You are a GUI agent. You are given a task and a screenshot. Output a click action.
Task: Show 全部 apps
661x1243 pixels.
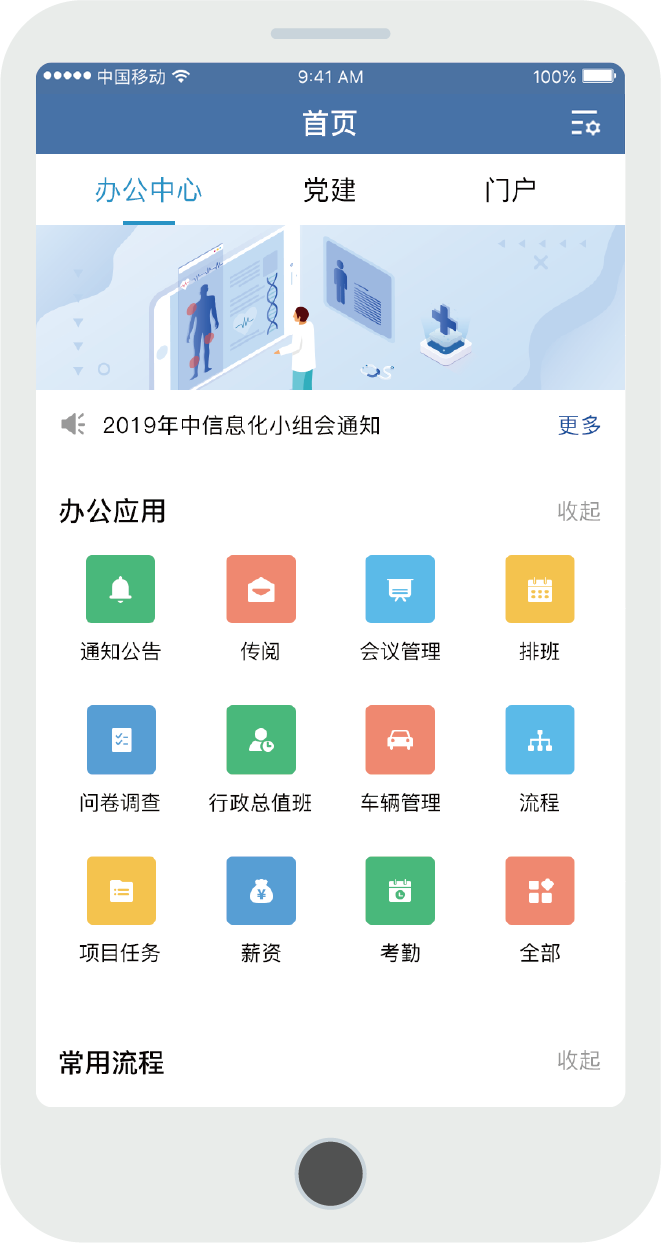coord(540,891)
